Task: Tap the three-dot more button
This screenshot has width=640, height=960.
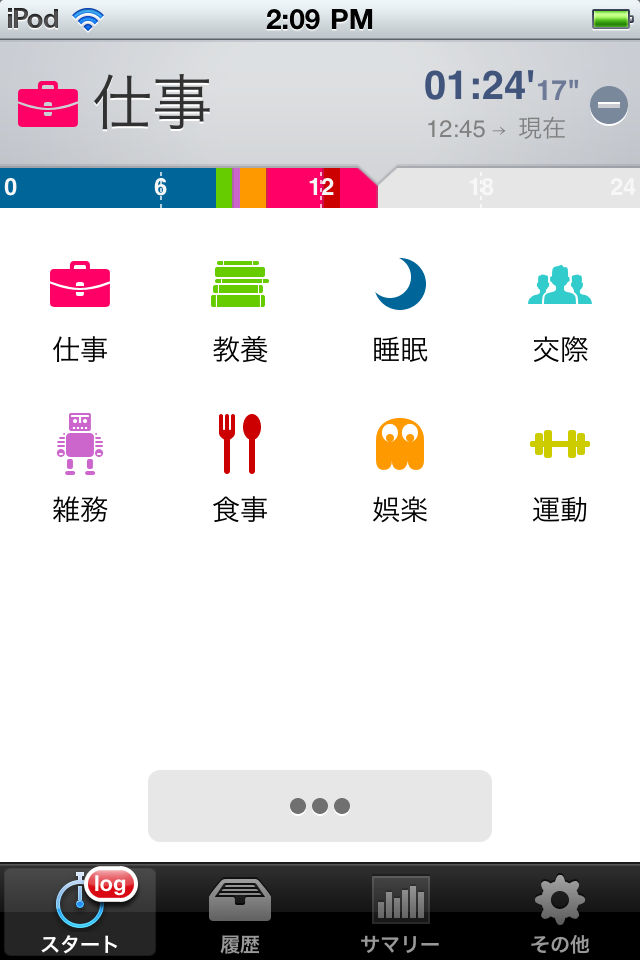Action: (320, 806)
